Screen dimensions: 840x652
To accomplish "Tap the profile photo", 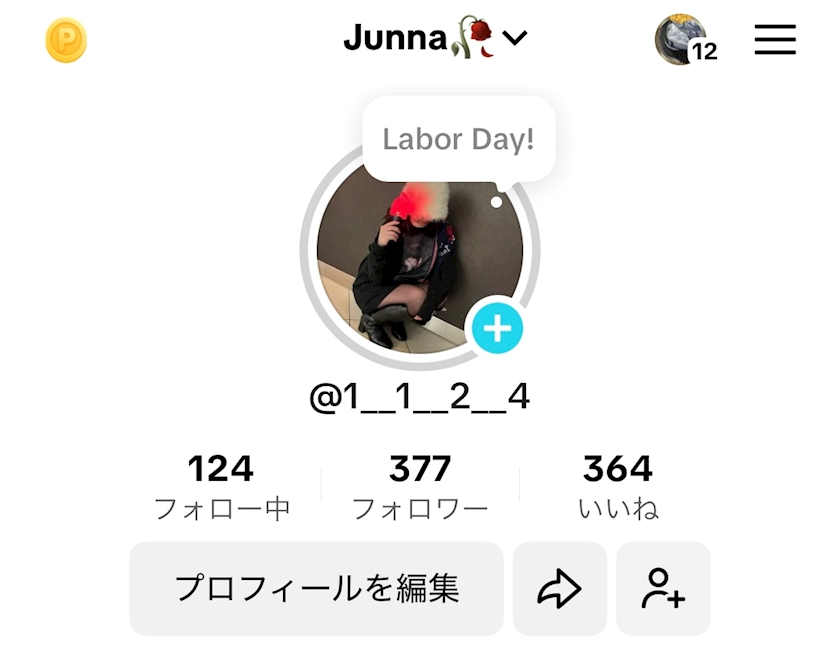I will coord(410,262).
